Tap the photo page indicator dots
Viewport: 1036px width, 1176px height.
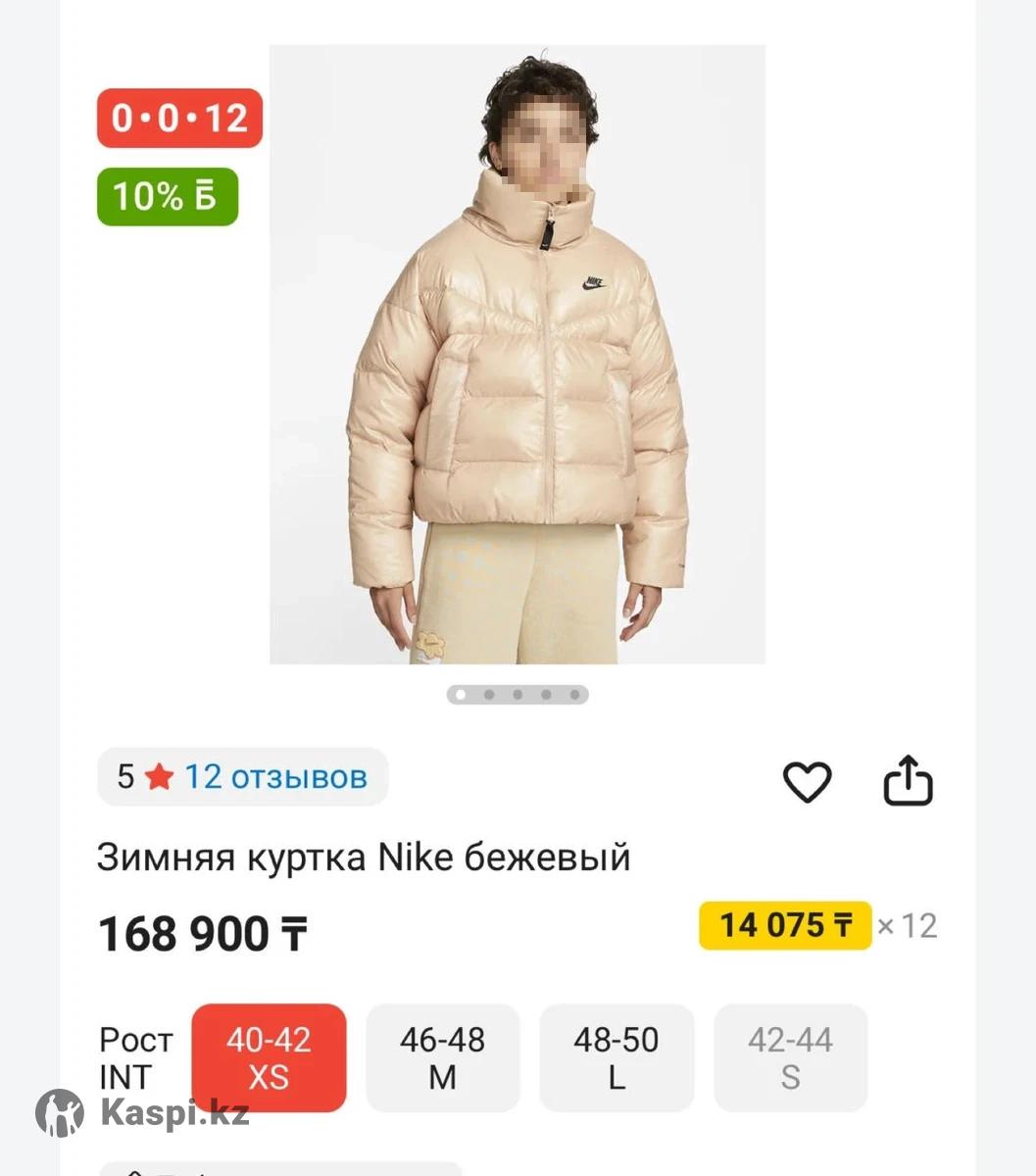tap(518, 695)
